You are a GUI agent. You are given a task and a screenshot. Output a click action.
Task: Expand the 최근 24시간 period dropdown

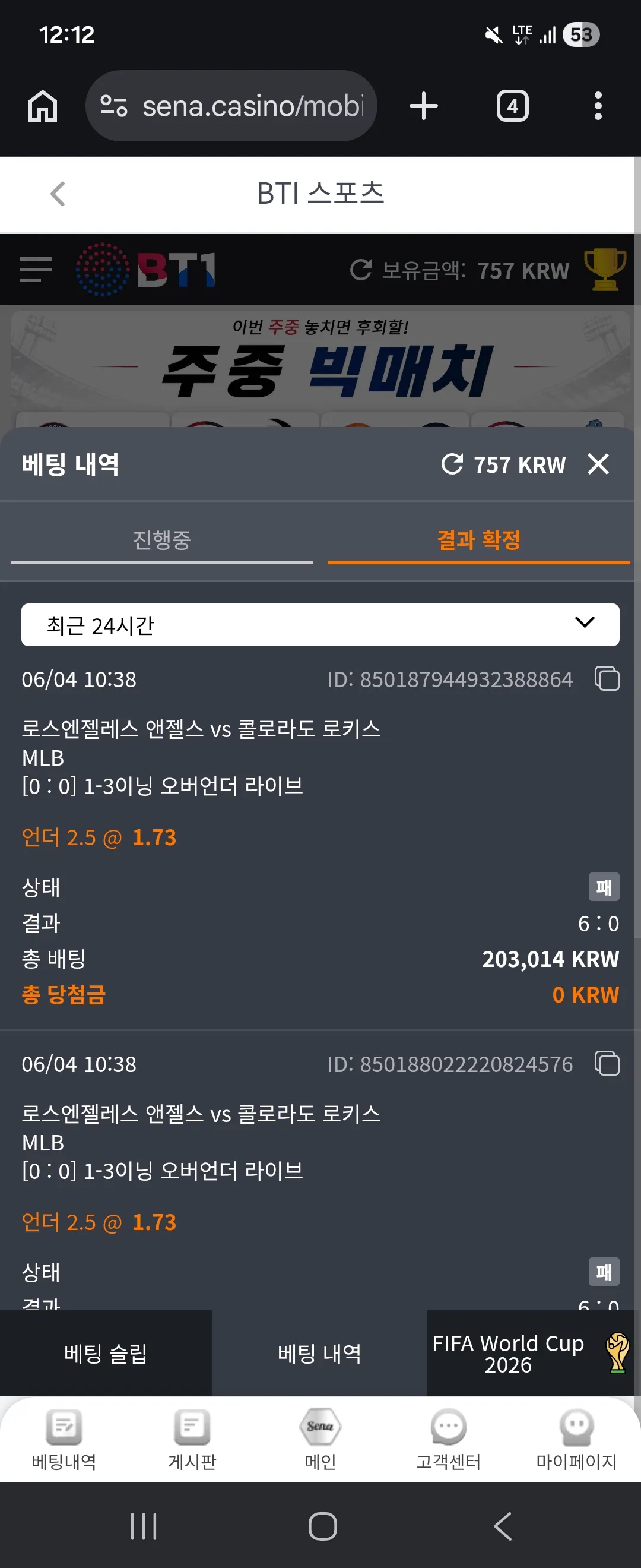tap(320, 624)
